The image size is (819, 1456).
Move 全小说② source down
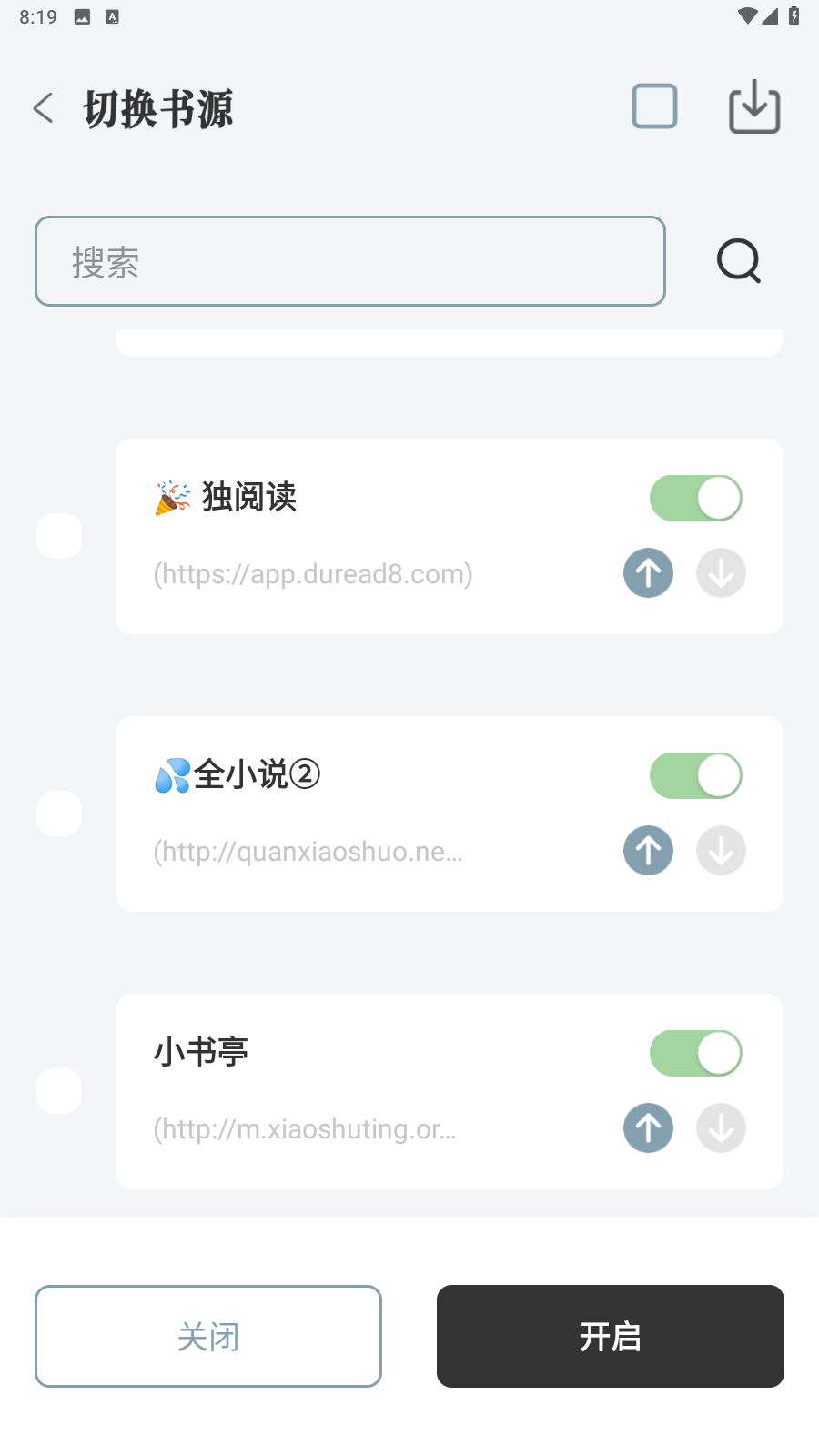(x=722, y=851)
